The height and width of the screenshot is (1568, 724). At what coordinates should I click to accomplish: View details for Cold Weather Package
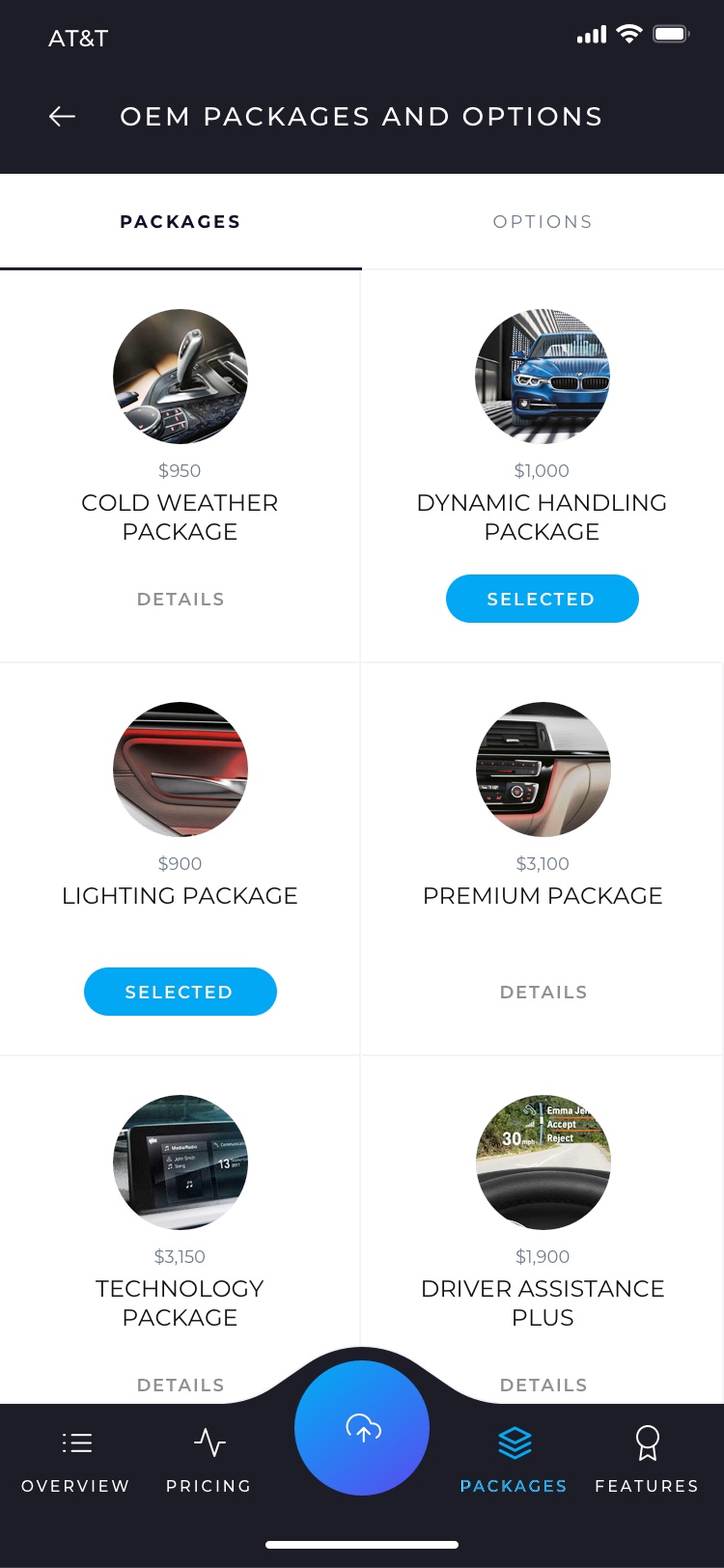click(181, 600)
